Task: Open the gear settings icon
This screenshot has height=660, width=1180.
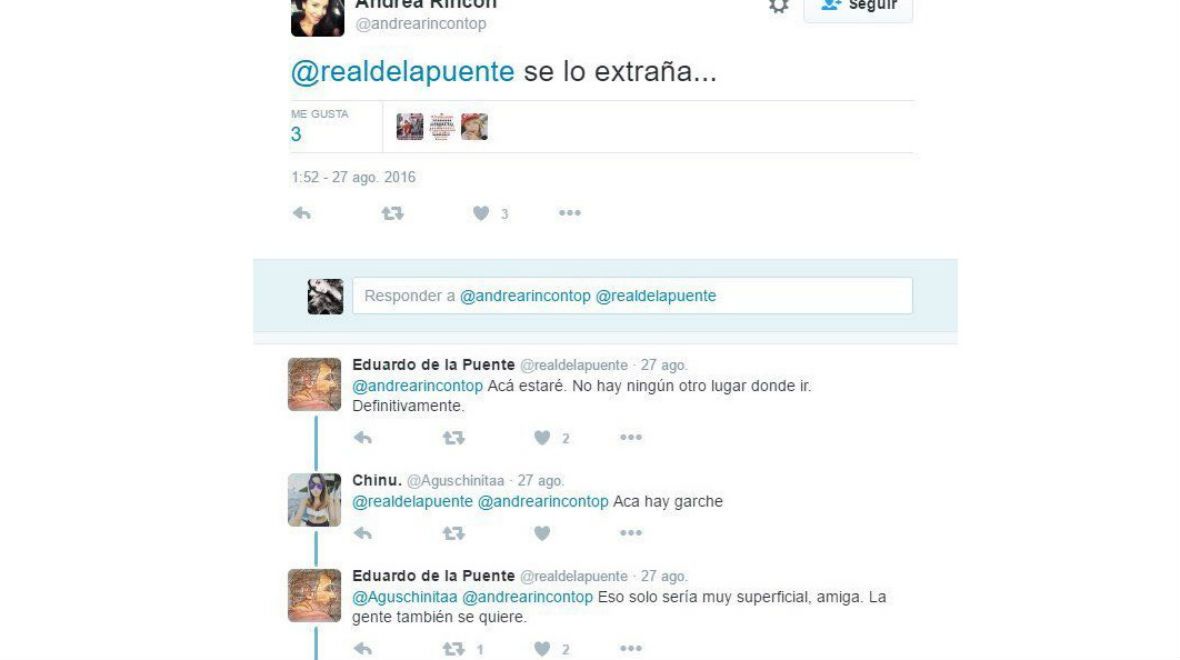Action: [779, 6]
